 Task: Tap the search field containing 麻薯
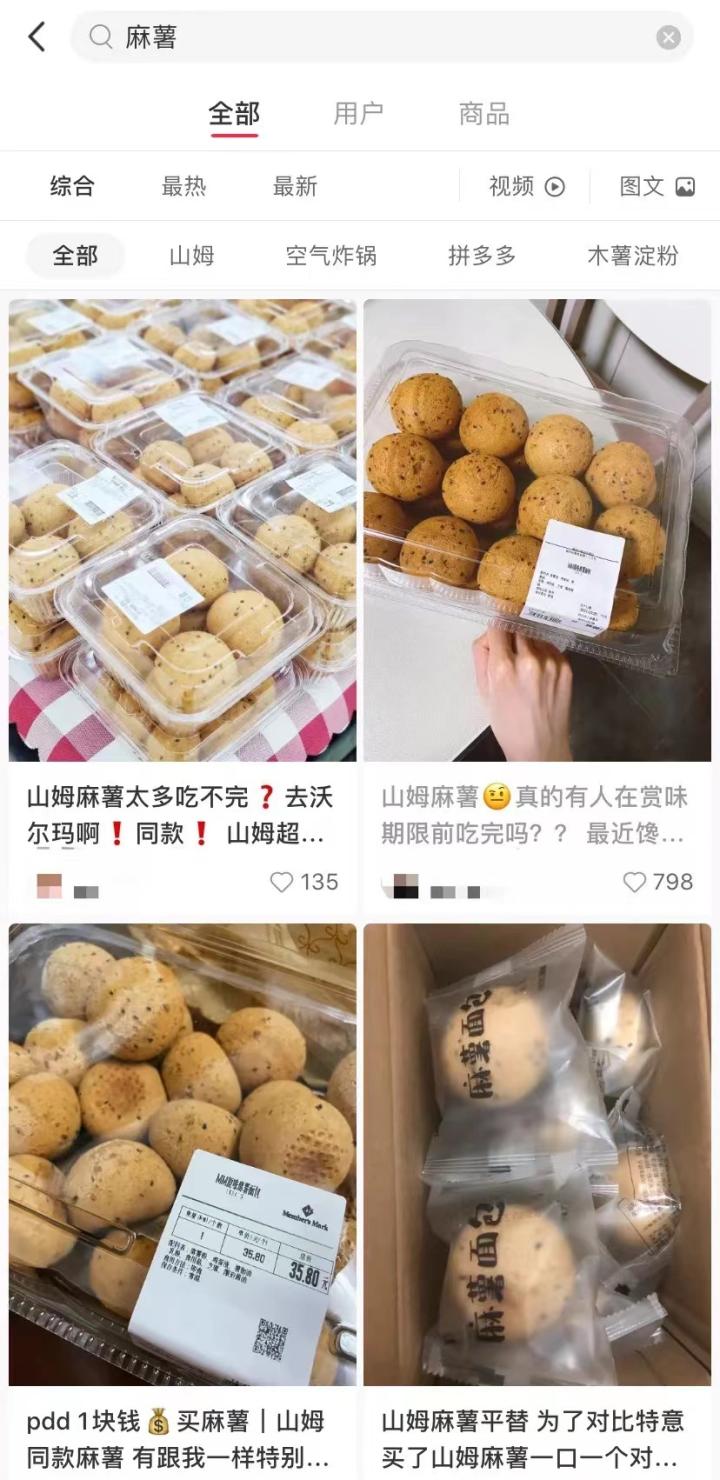pyautogui.click(x=380, y=38)
